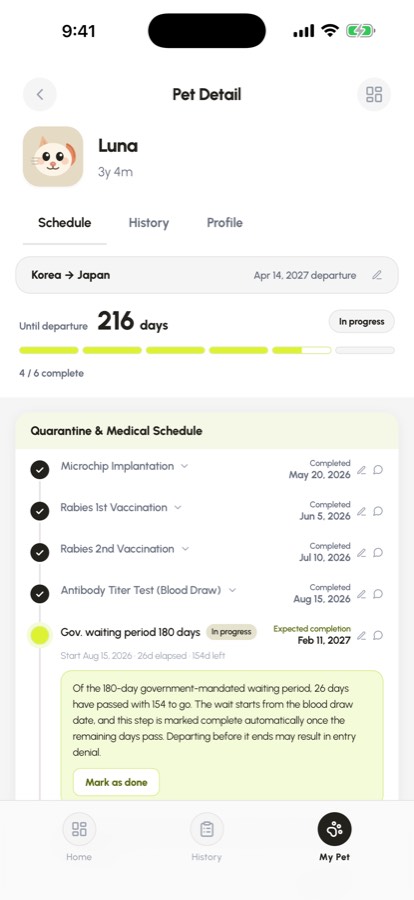Expand Rabies 1st Vaccination details
414x900 pixels.
[178, 507]
